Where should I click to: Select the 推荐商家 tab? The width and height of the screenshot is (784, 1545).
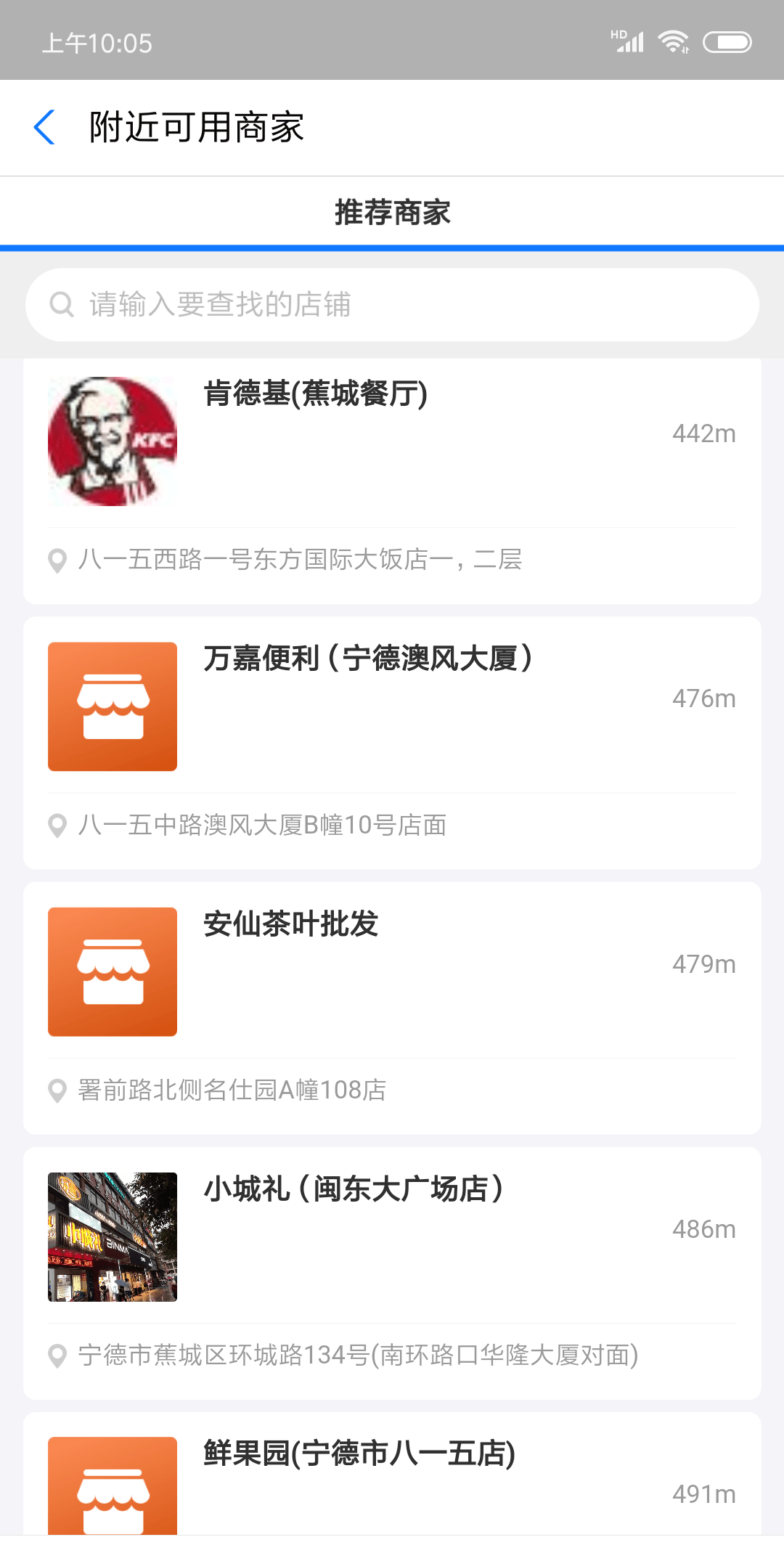point(392,213)
